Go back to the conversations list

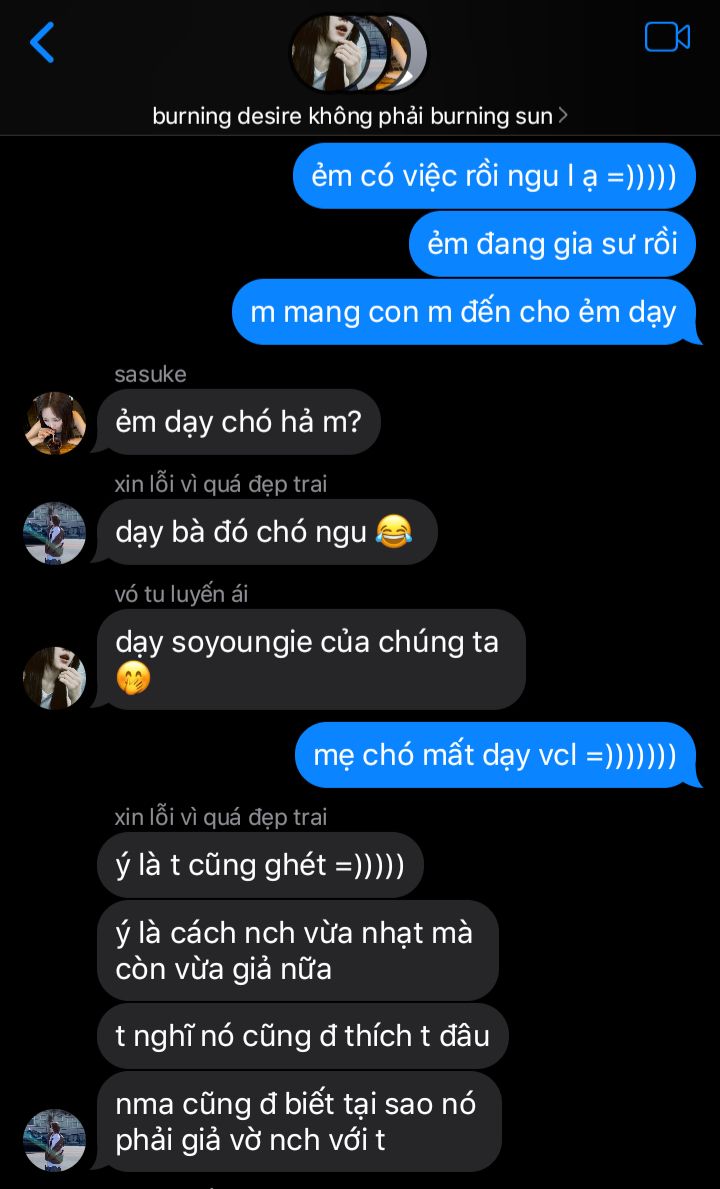[42, 43]
